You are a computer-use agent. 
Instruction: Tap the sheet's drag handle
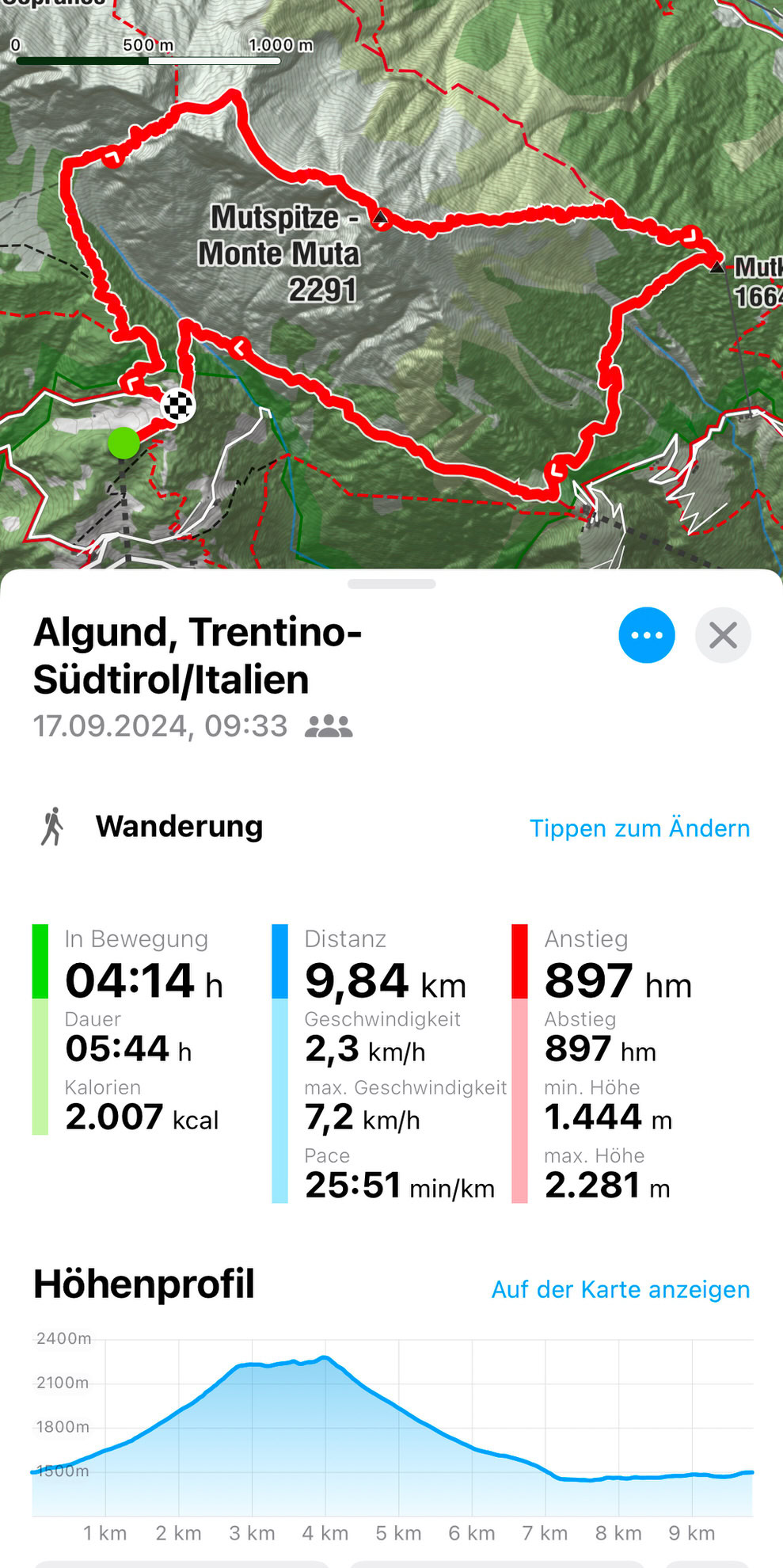(x=391, y=584)
